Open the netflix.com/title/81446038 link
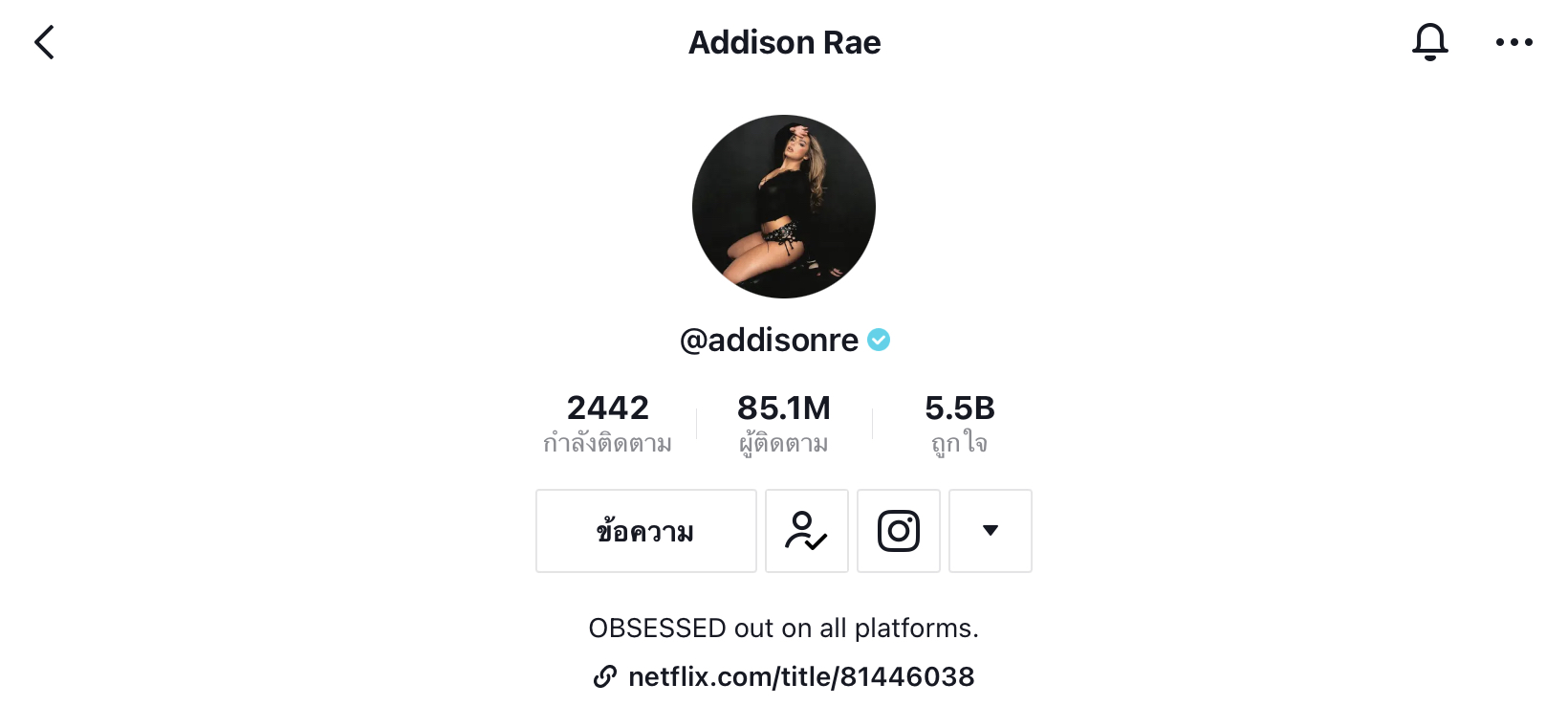The image size is (1568, 706). [x=800, y=676]
